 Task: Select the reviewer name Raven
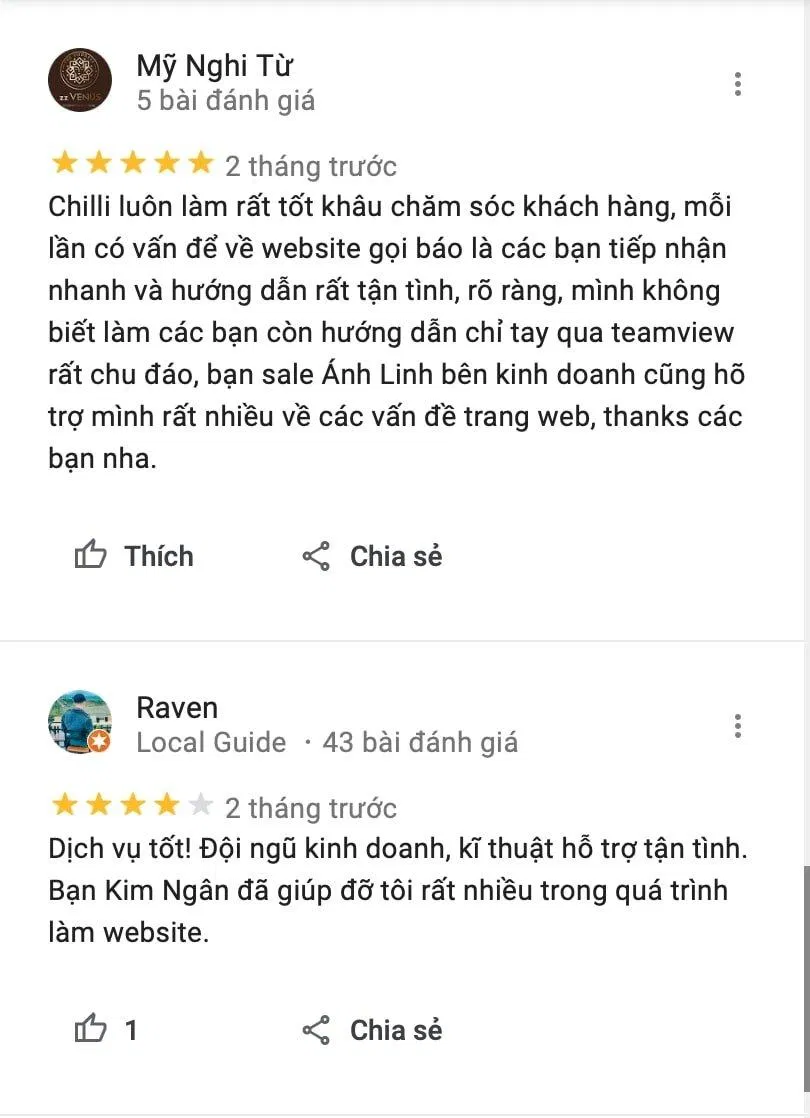pos(176,708)
